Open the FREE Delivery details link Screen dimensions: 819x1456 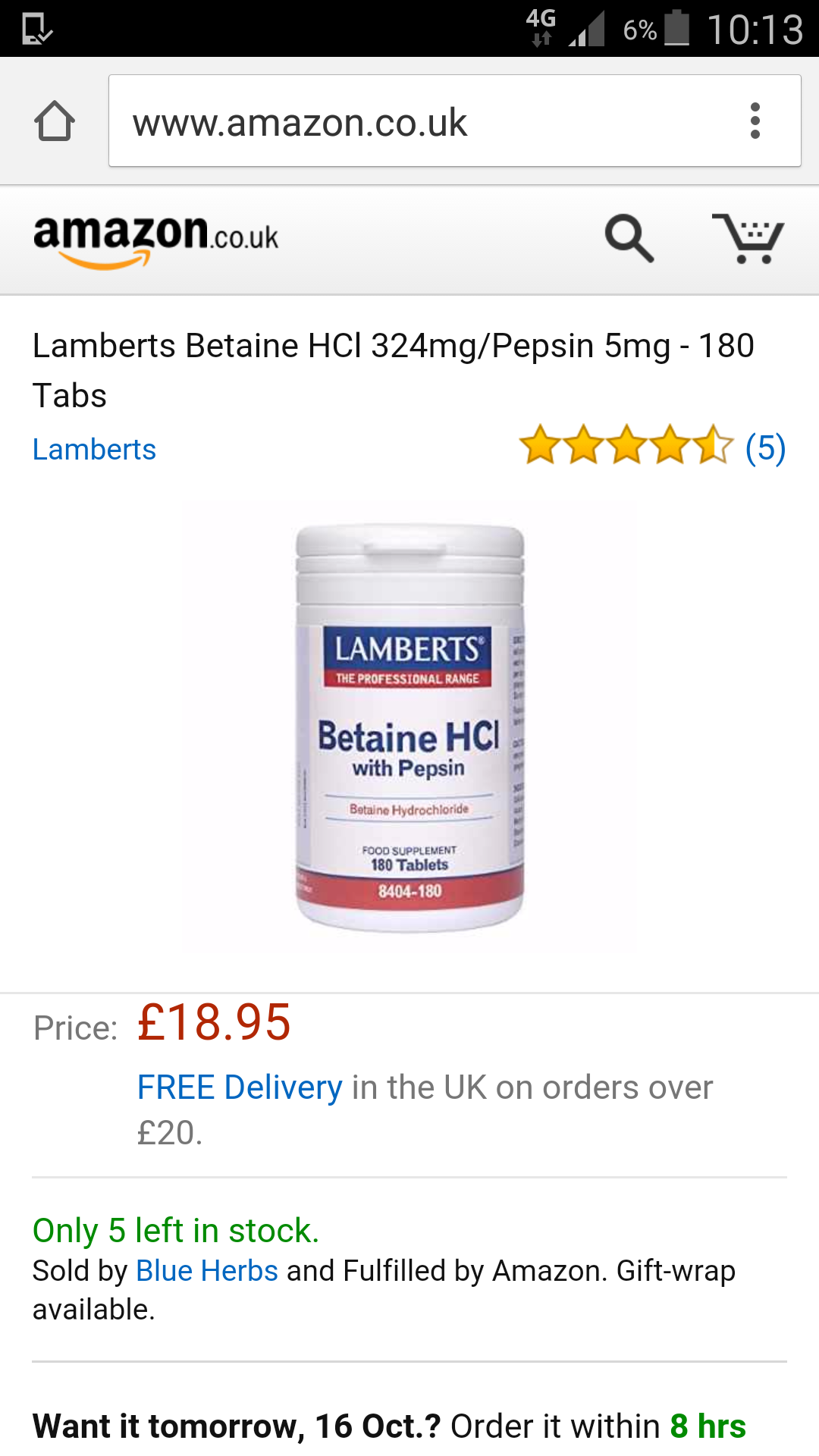240,1087
